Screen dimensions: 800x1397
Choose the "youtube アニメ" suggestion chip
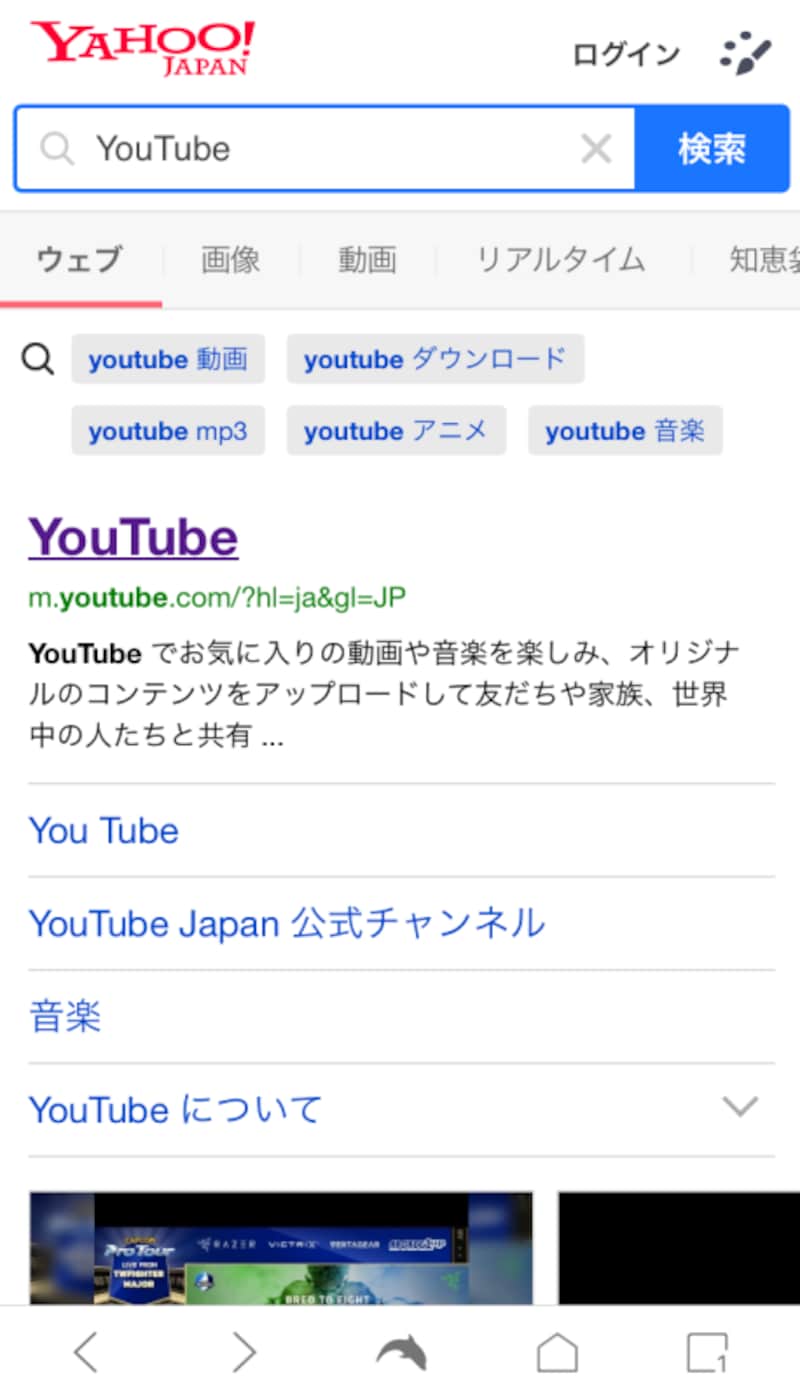point(396,431)
